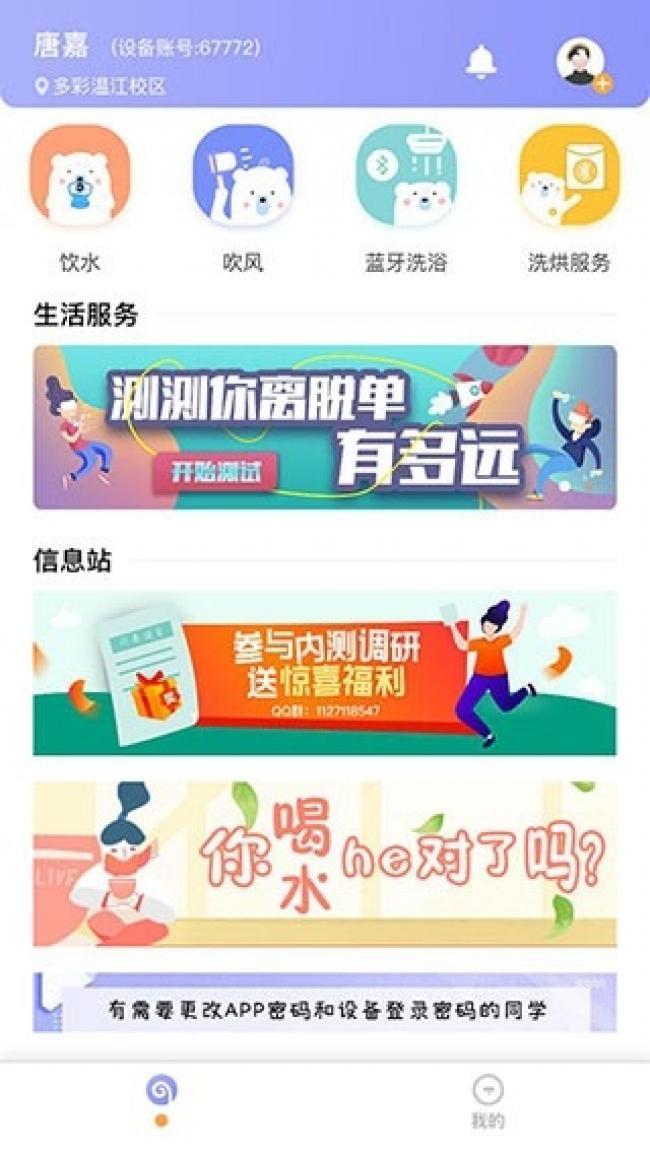The image size is (650, 1155).
Task: Change the campus location 多彩温江校区
Action: pos(100,87)
